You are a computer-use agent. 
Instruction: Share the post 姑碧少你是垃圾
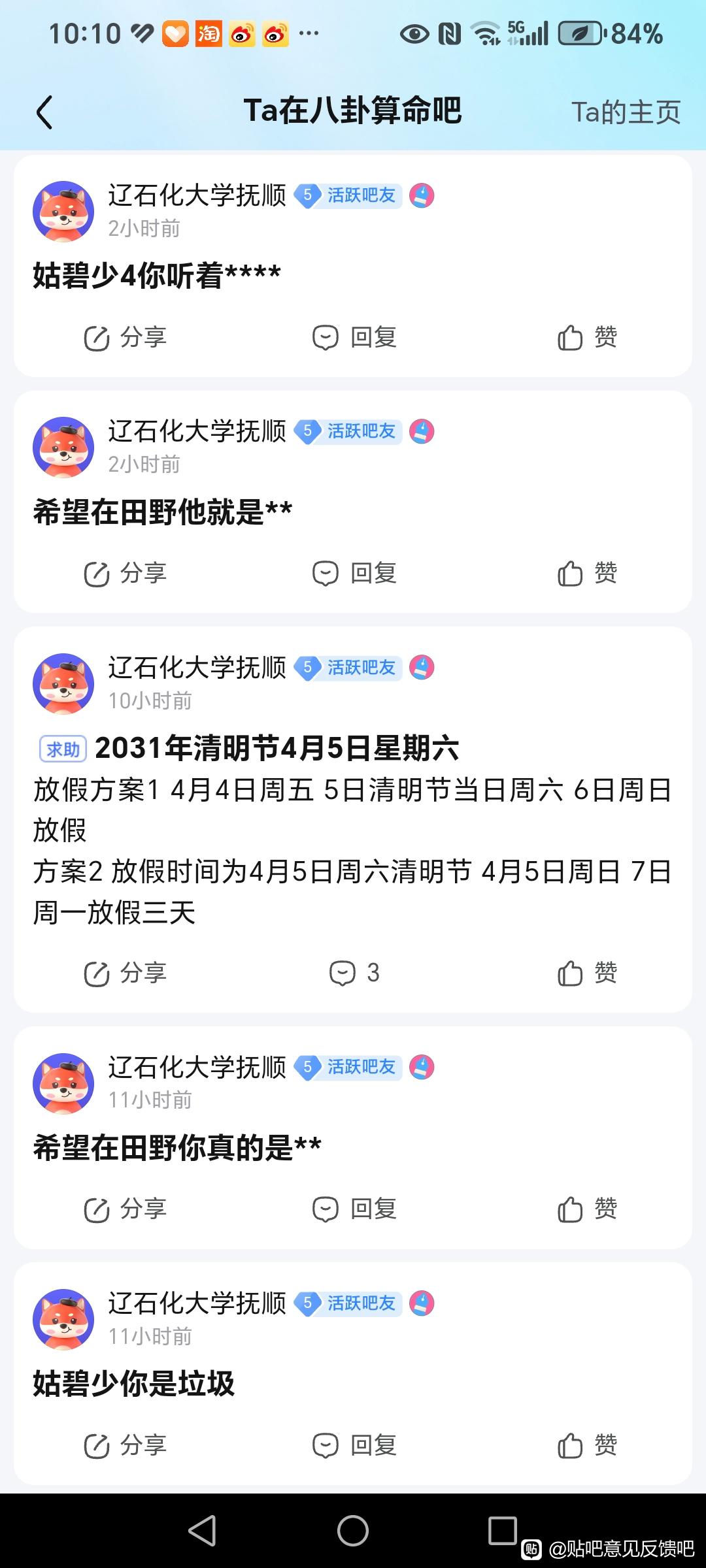click(x=126, y=1445)
